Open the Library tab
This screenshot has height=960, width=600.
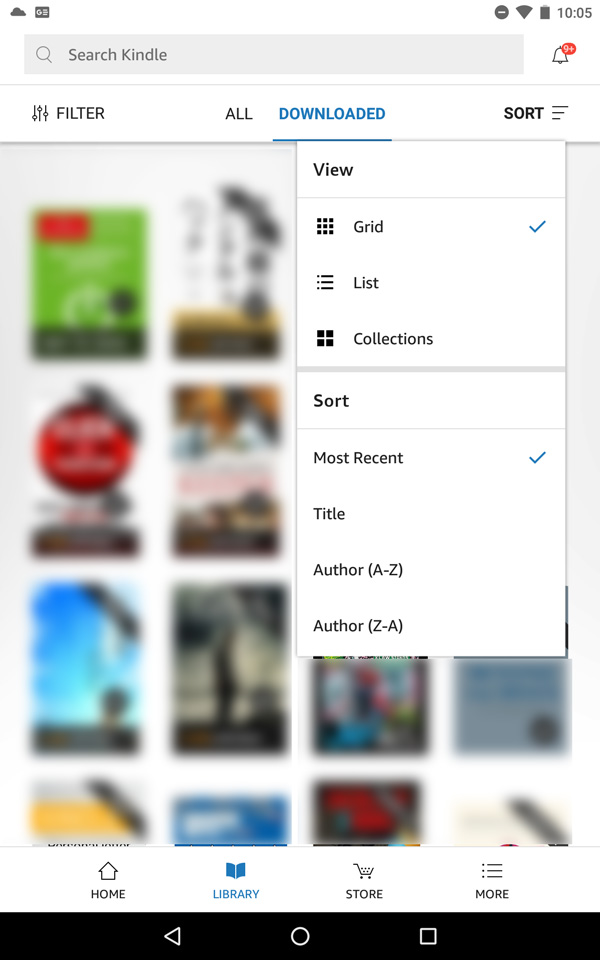(x=236, y=880)
